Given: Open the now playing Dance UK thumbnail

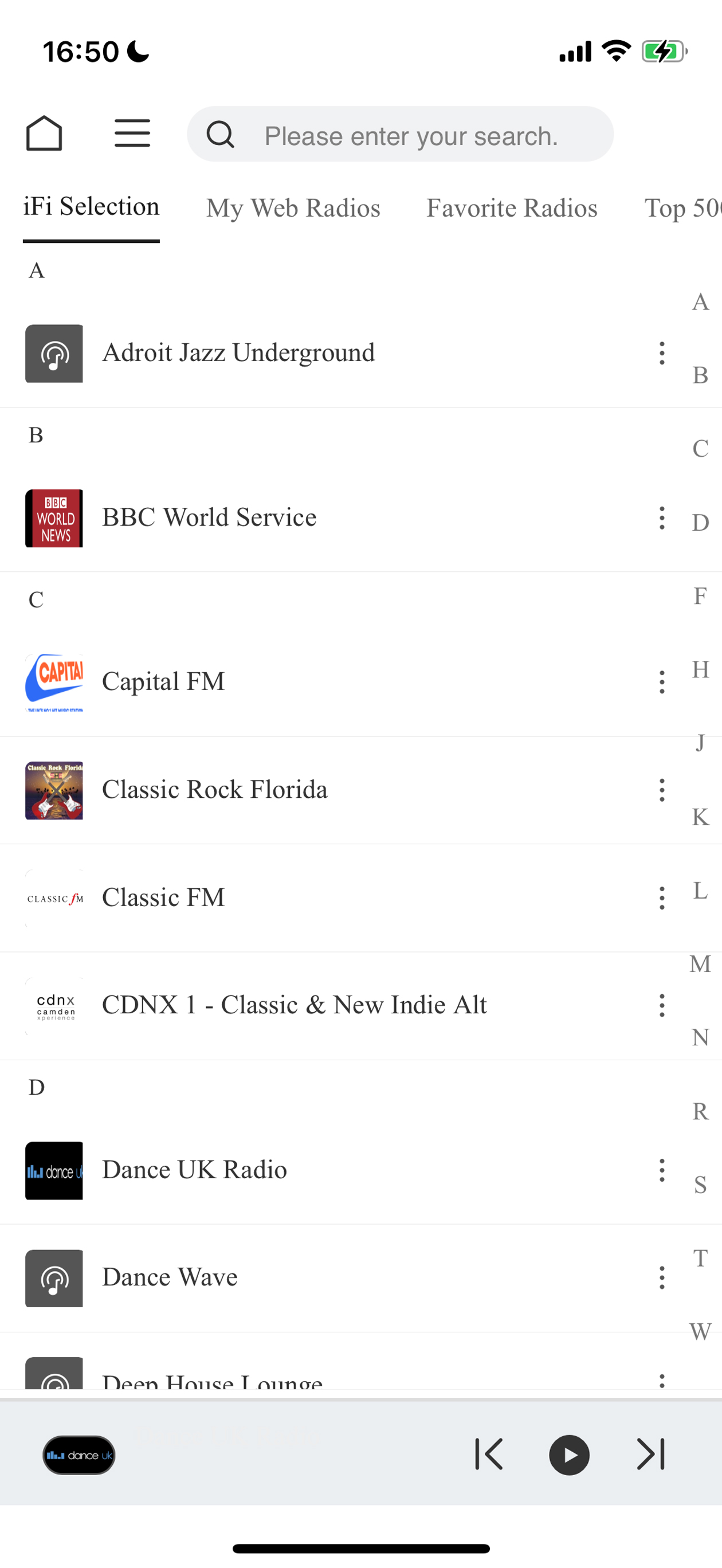Looking at the screenshot, I should tap(79, 1456).
